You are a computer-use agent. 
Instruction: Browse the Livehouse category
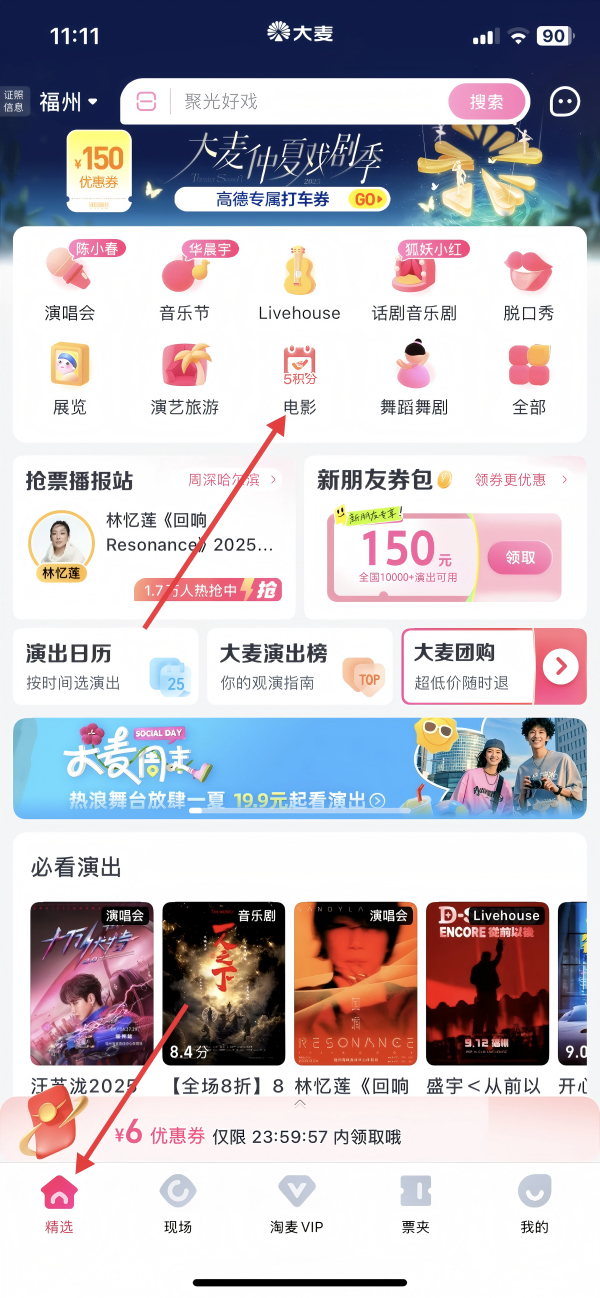[x=299, y=284]
